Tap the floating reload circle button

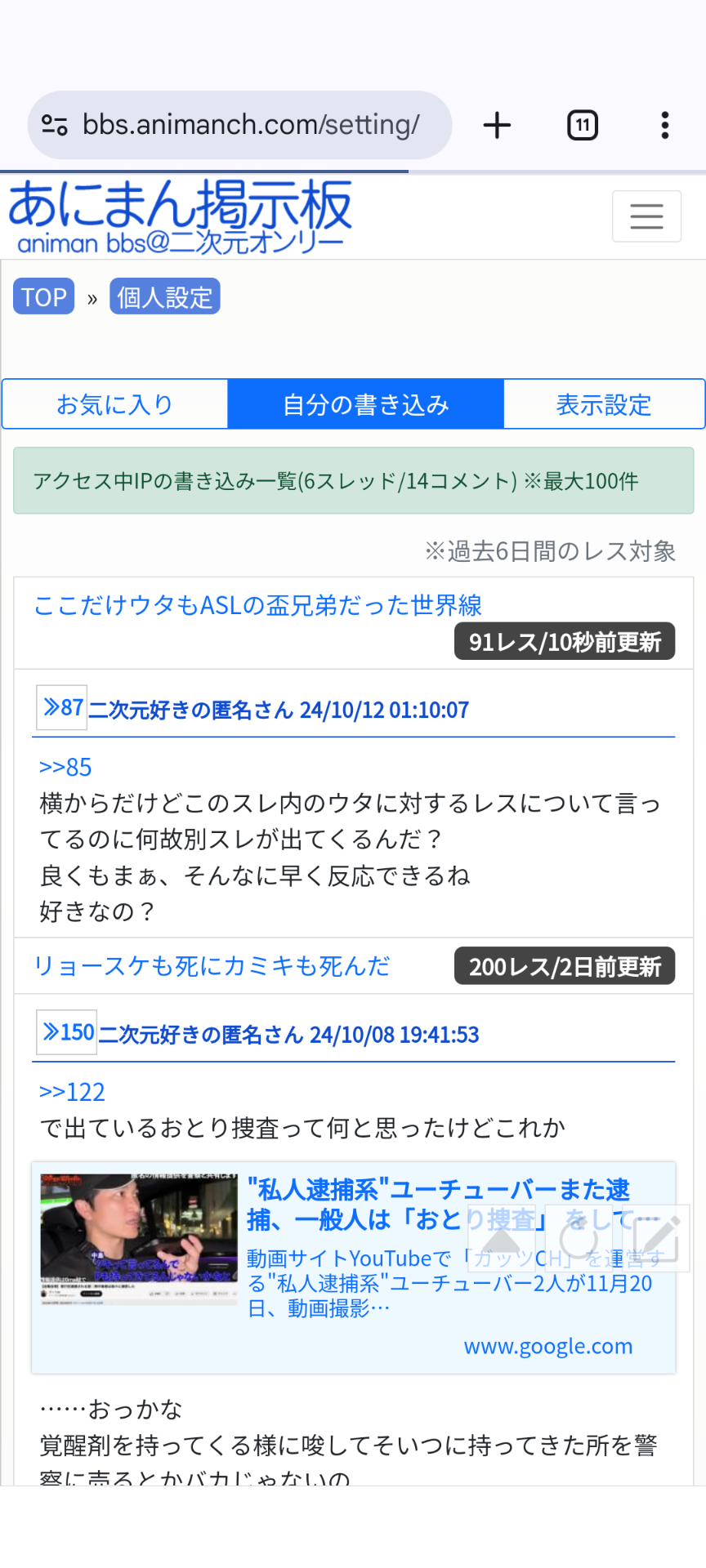[578, 1238]
